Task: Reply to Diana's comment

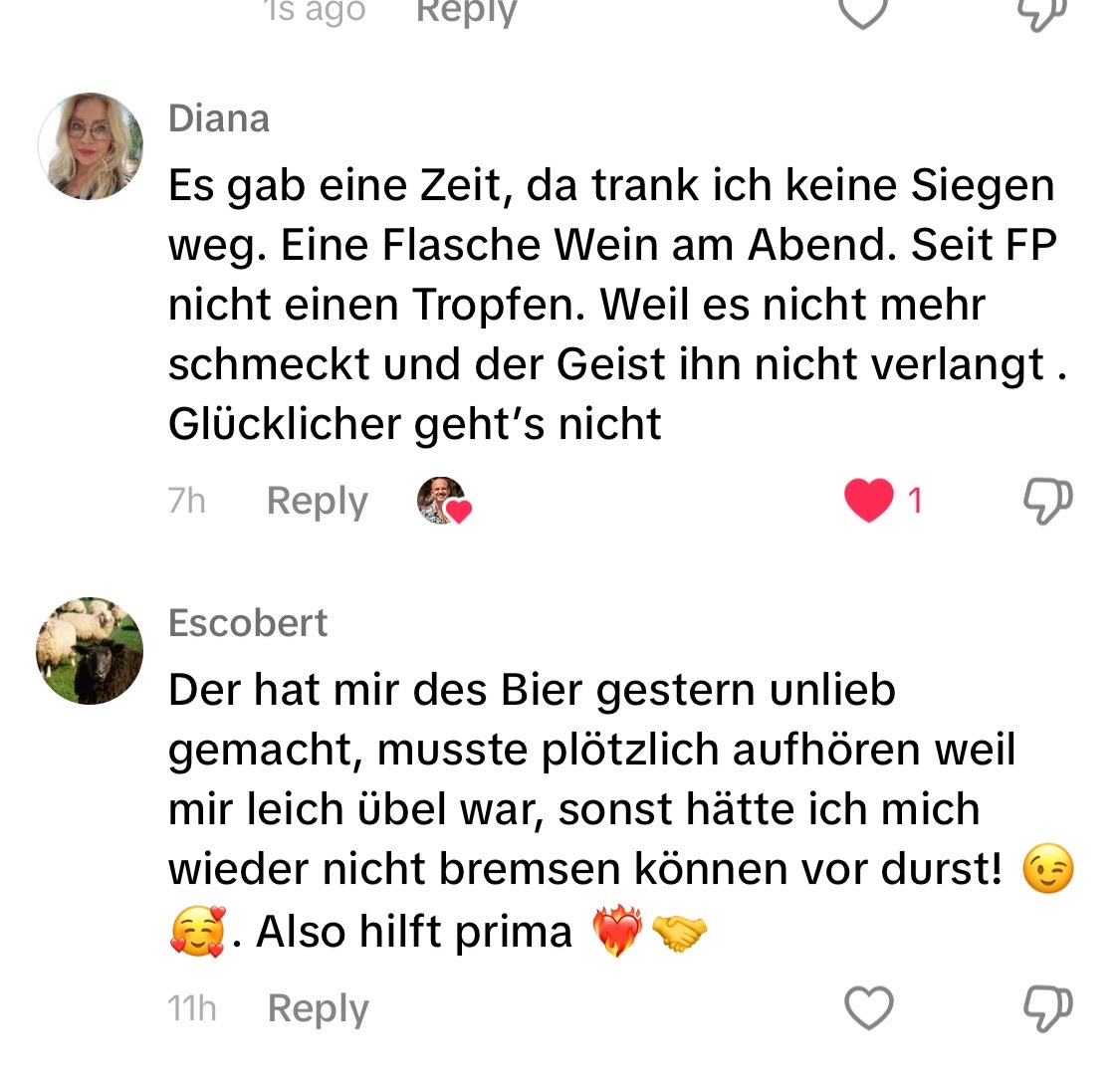Action: [317, 500]
